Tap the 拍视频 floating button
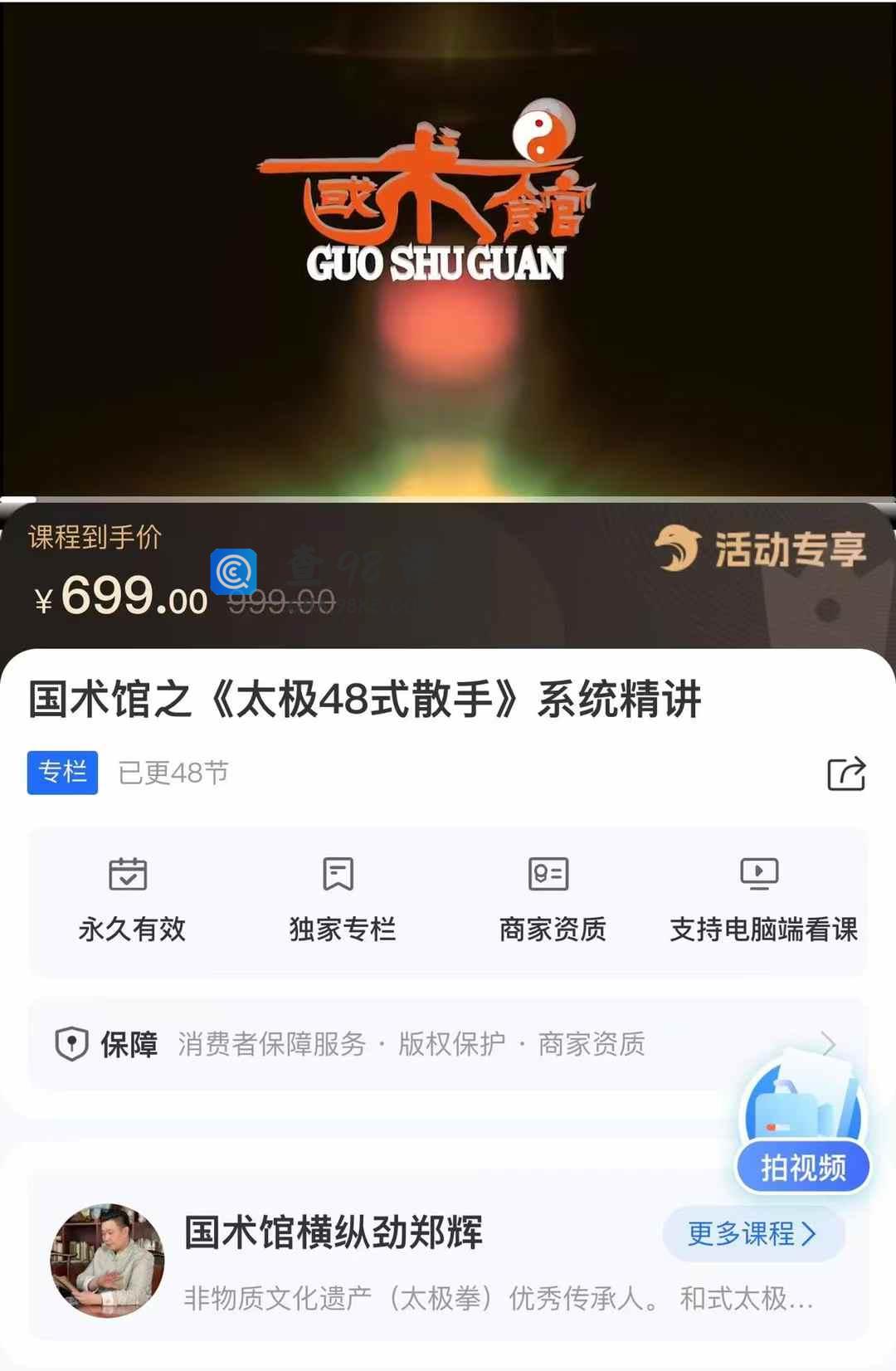 pos(802,1166)
